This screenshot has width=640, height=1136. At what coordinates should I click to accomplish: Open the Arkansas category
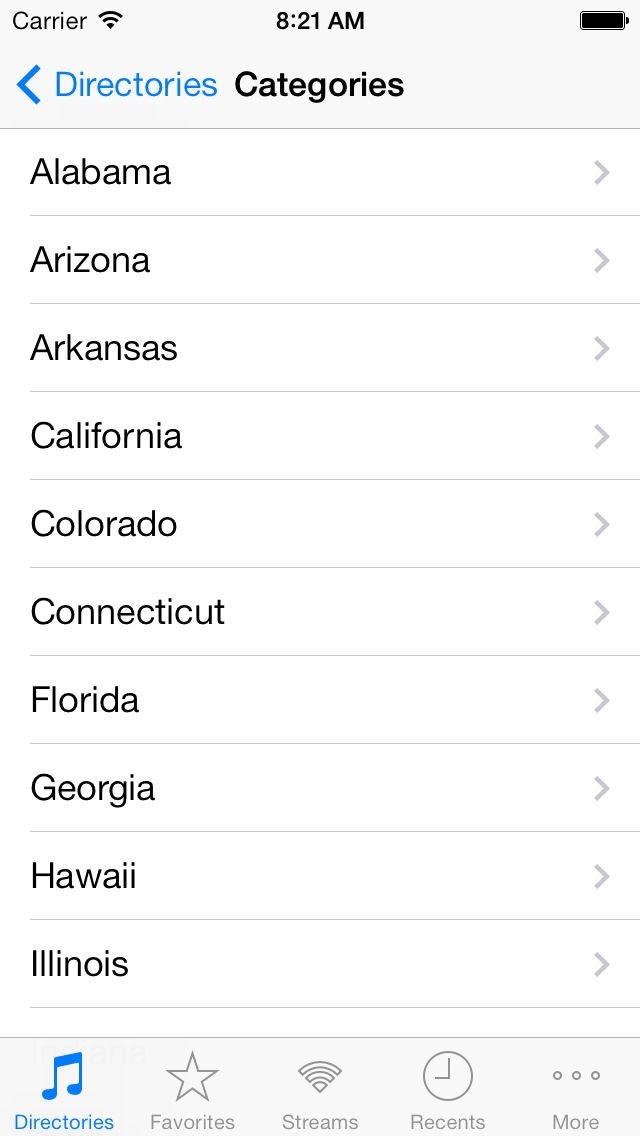(320, 348)
